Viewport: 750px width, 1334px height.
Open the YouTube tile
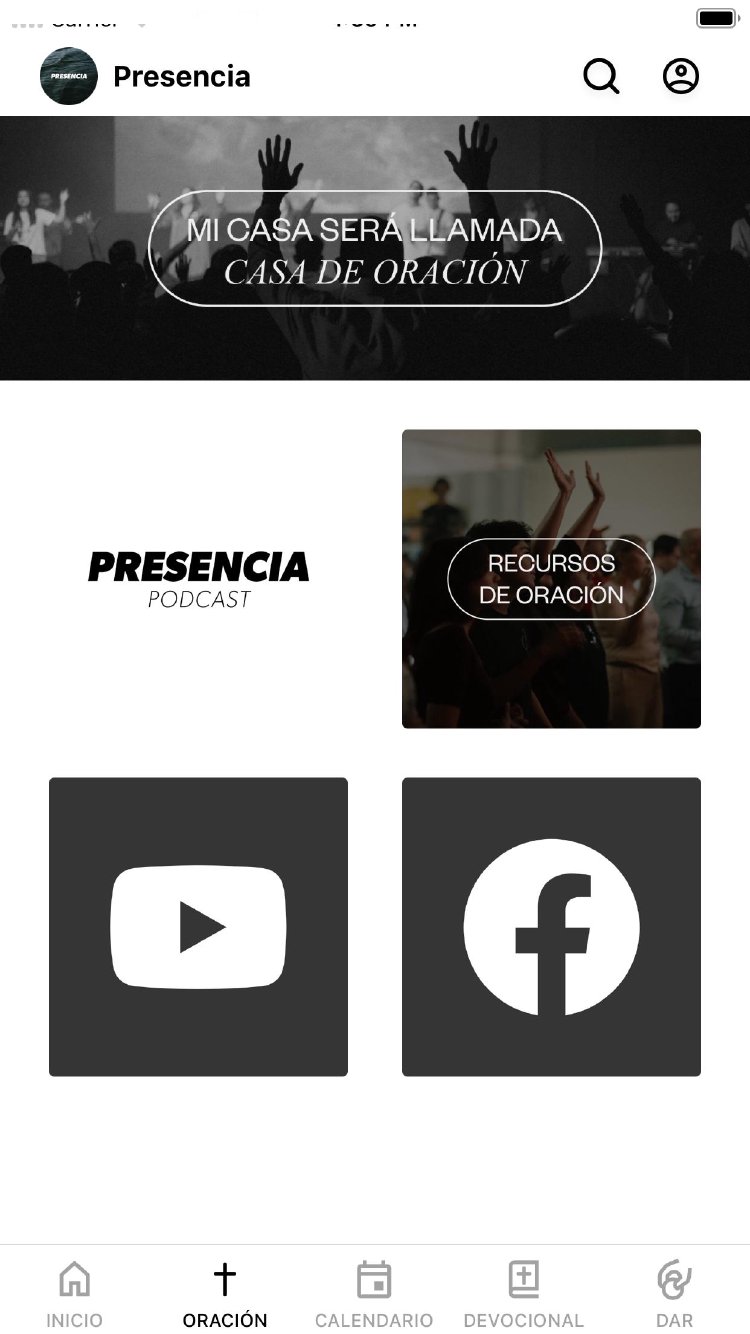click(198, 927)
